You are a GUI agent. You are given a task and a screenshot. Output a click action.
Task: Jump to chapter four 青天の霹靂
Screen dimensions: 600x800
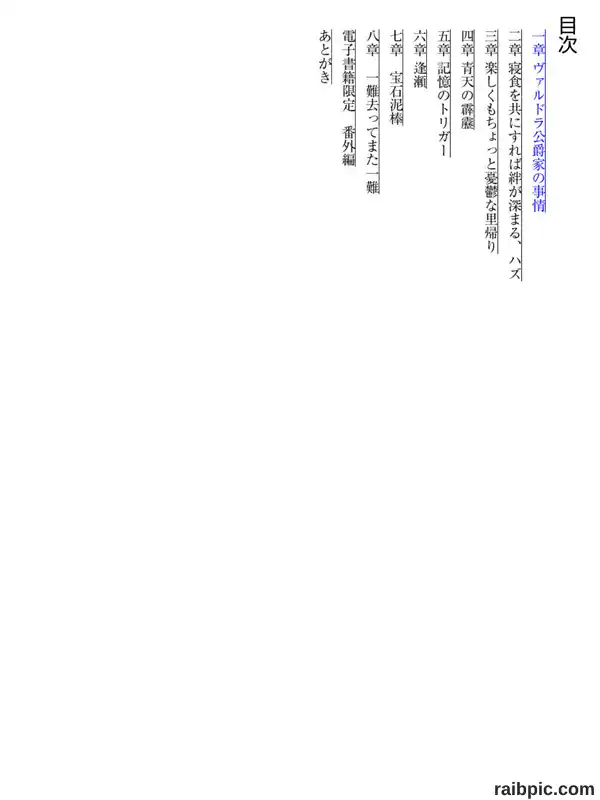tap(468, 79)
